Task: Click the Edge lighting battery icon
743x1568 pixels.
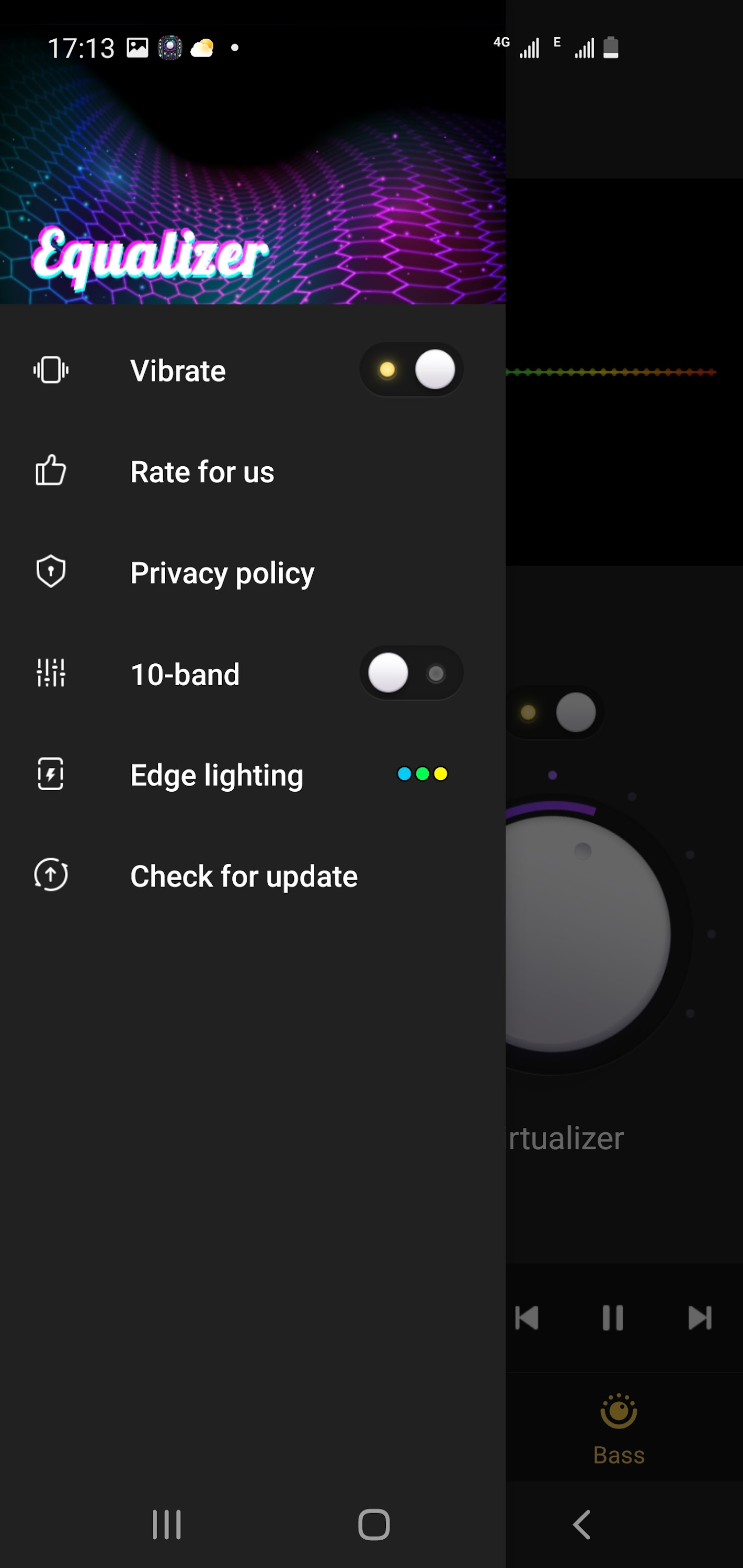Action: pyautogui.click(x=51, y=774)
